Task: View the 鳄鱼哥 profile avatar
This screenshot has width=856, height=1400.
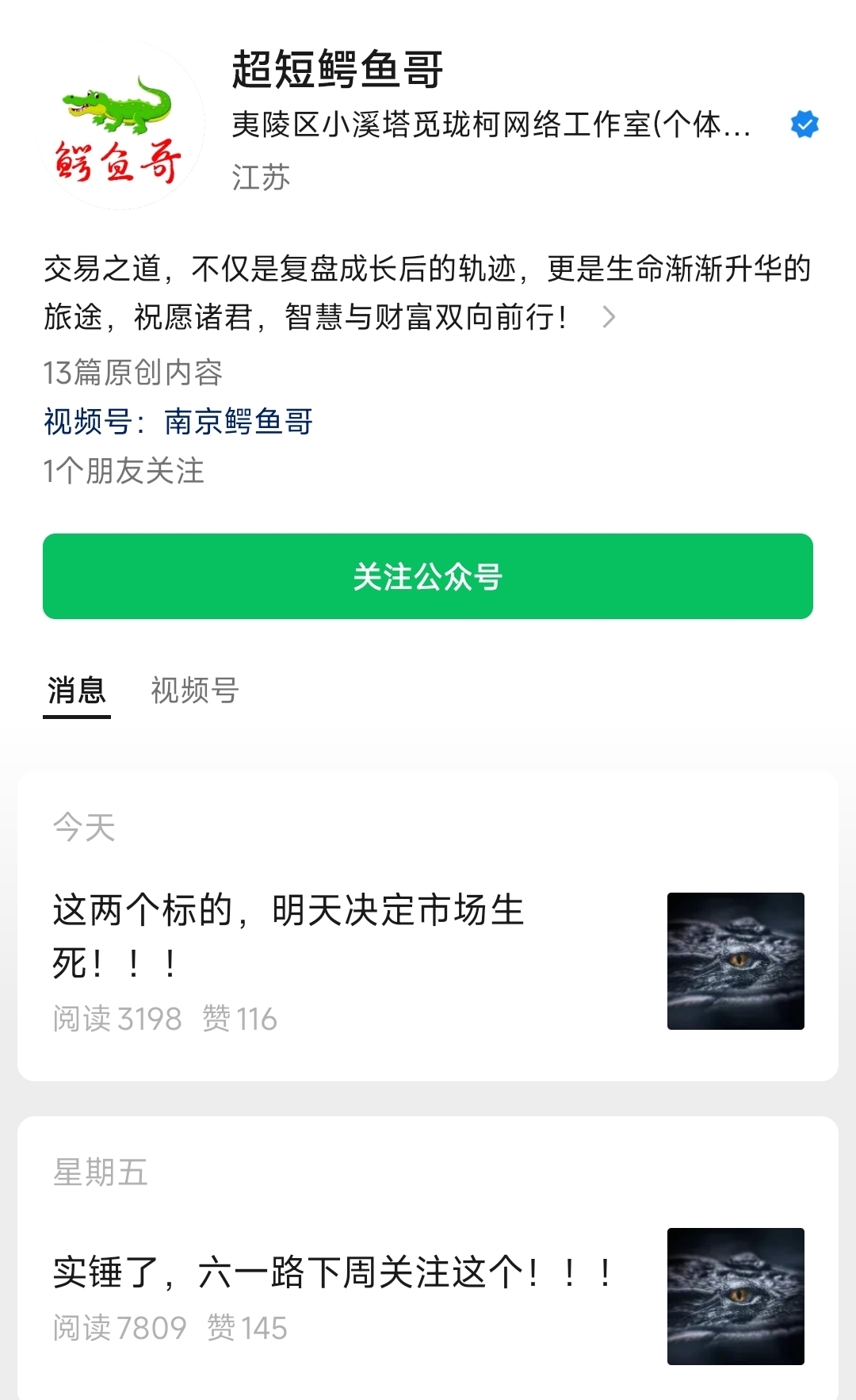Action: [x=120, y=127]
